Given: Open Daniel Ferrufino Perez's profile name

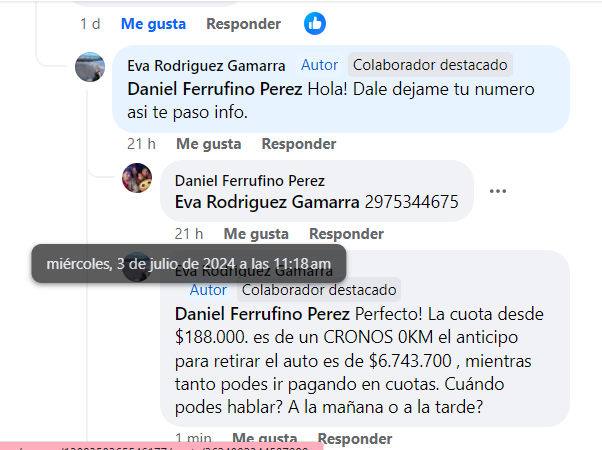Looking at the screenshot, I should pyautogui.click(x=249, y=181).
